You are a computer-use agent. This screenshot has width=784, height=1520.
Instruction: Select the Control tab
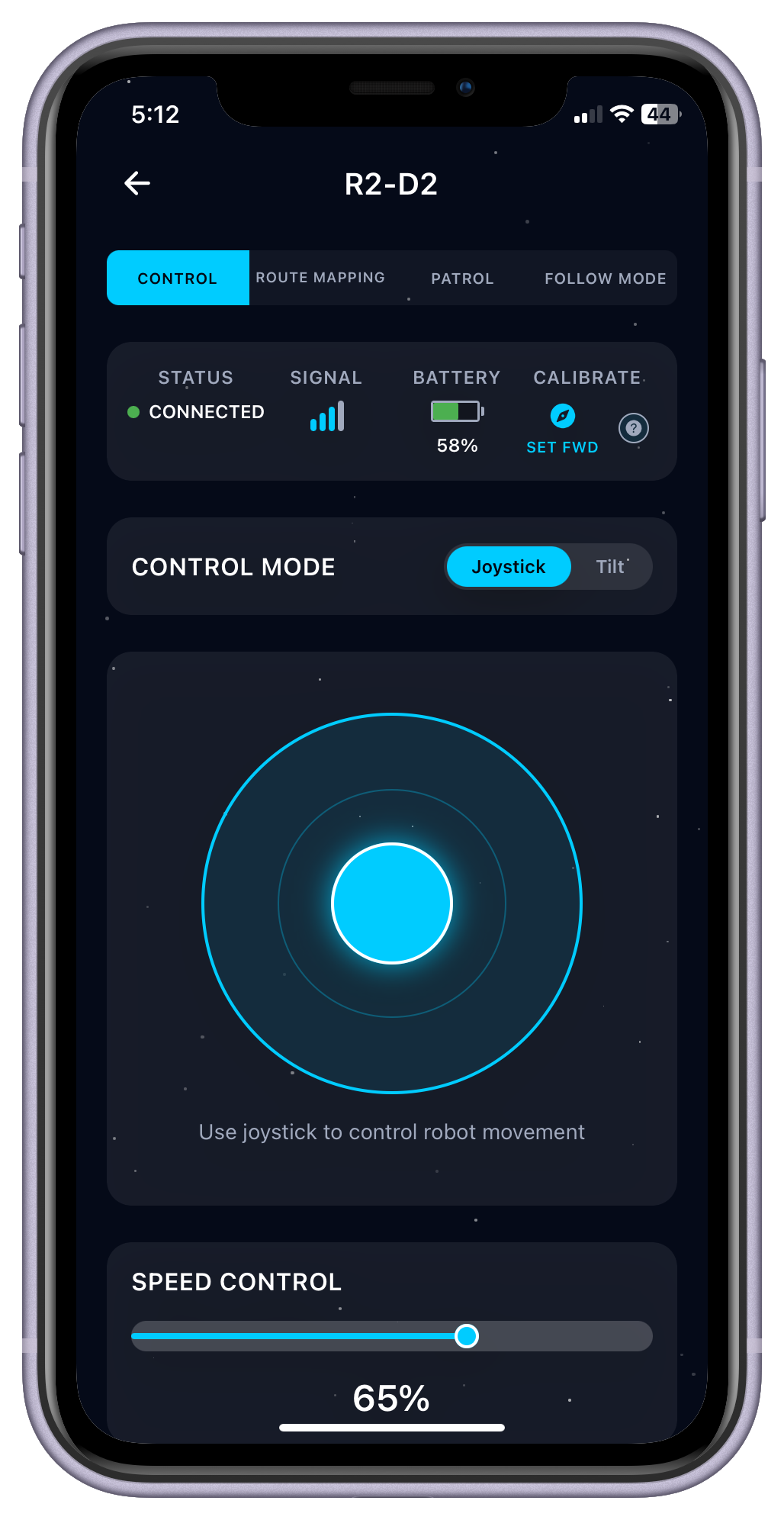click(178, 279)
